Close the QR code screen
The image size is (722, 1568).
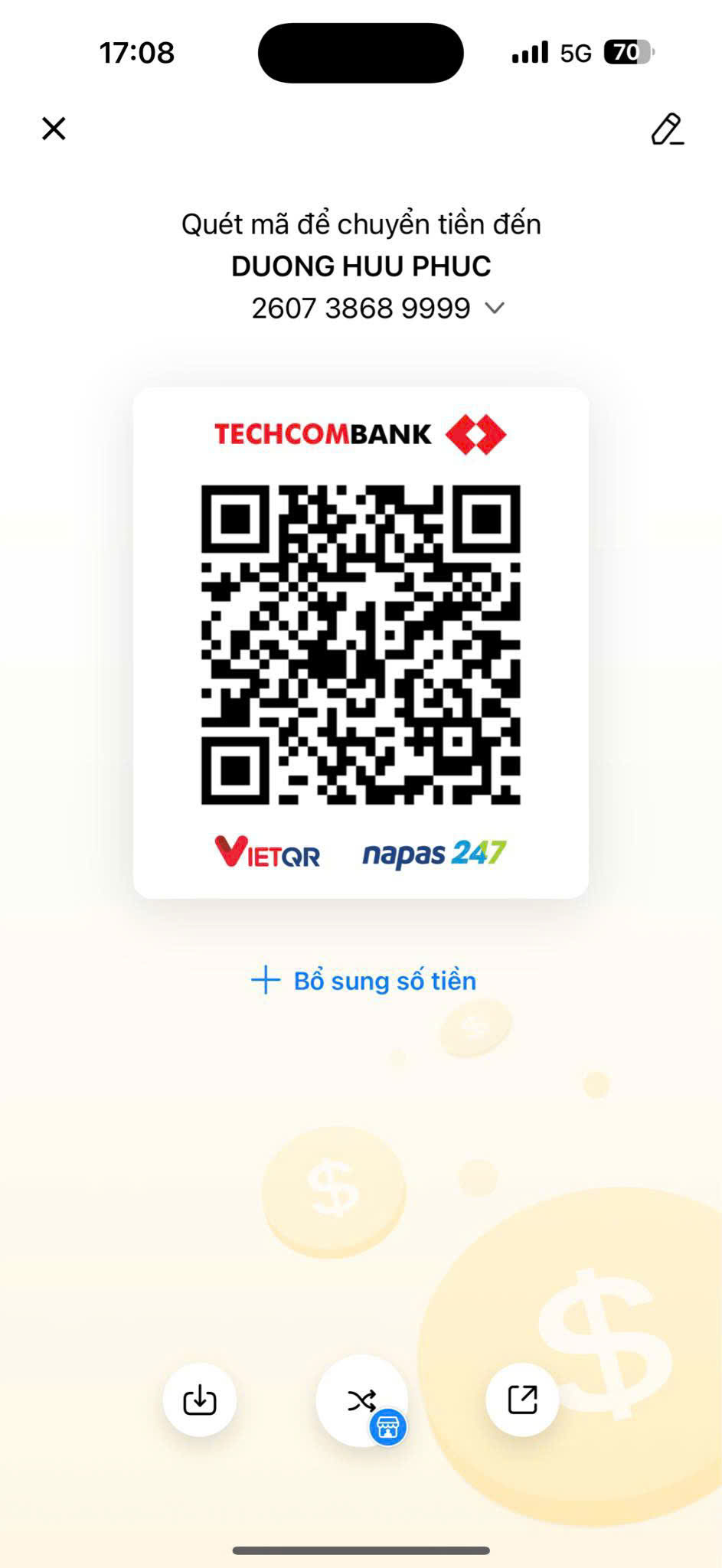click(54, 129)
